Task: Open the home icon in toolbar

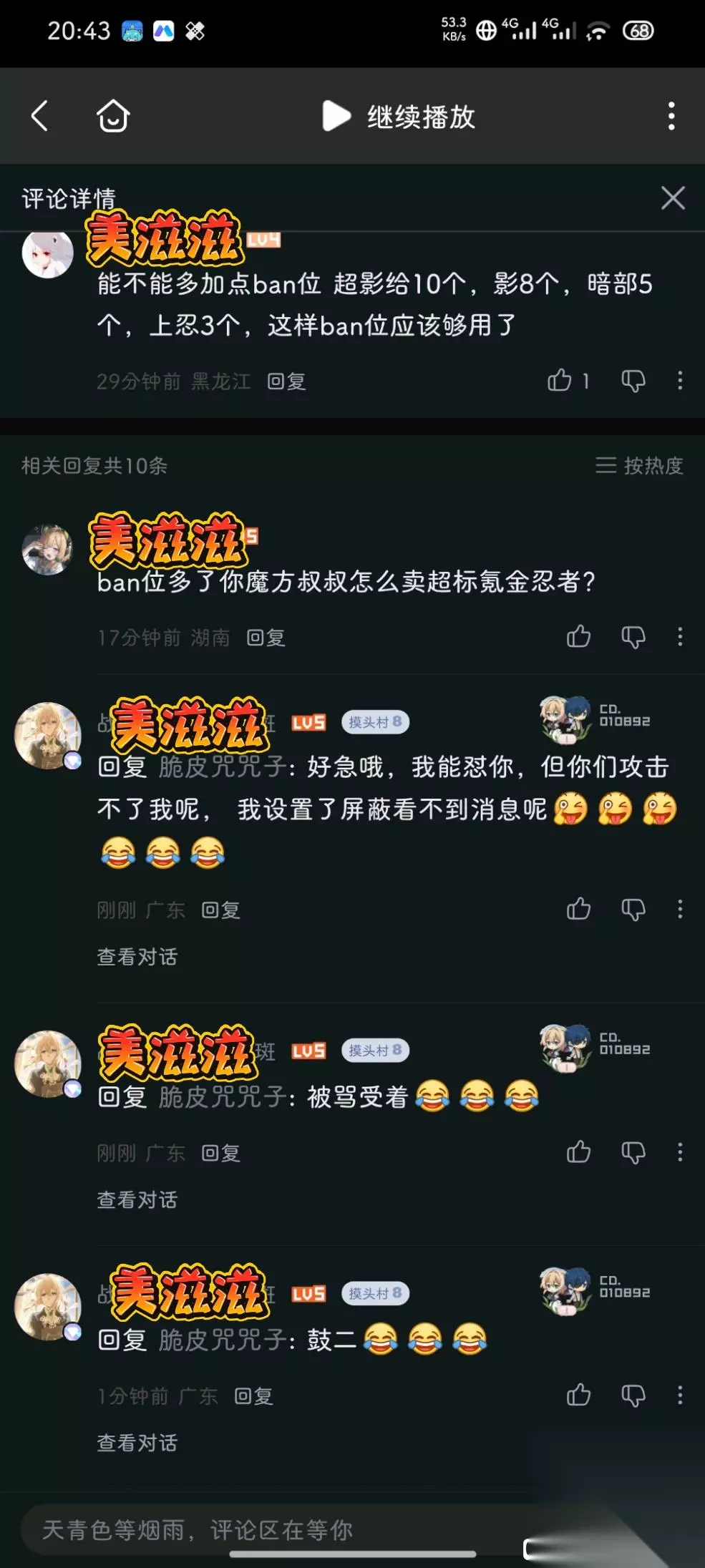Action: pos(113,116)
